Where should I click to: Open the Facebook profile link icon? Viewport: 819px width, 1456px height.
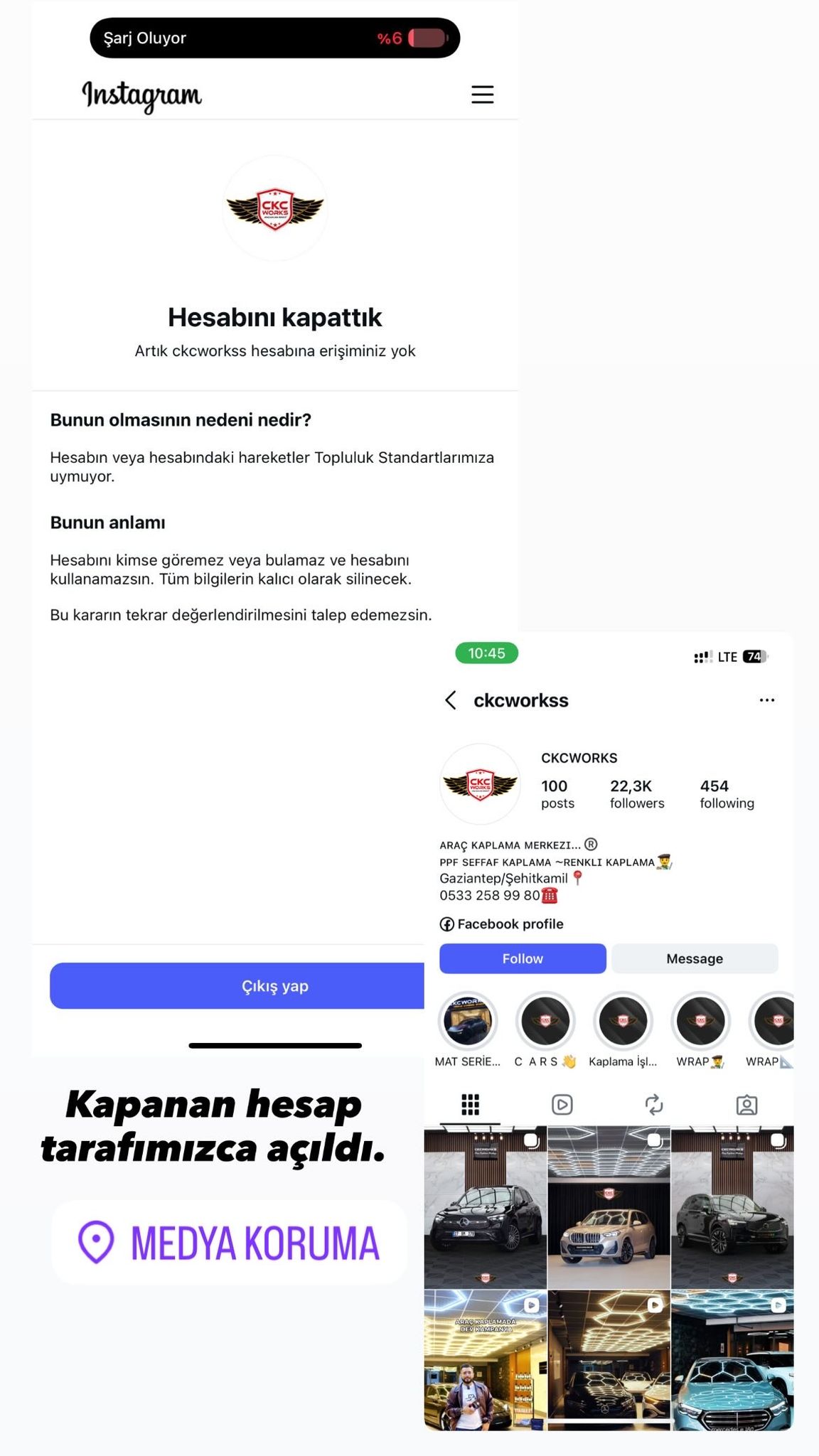(448, 924)
